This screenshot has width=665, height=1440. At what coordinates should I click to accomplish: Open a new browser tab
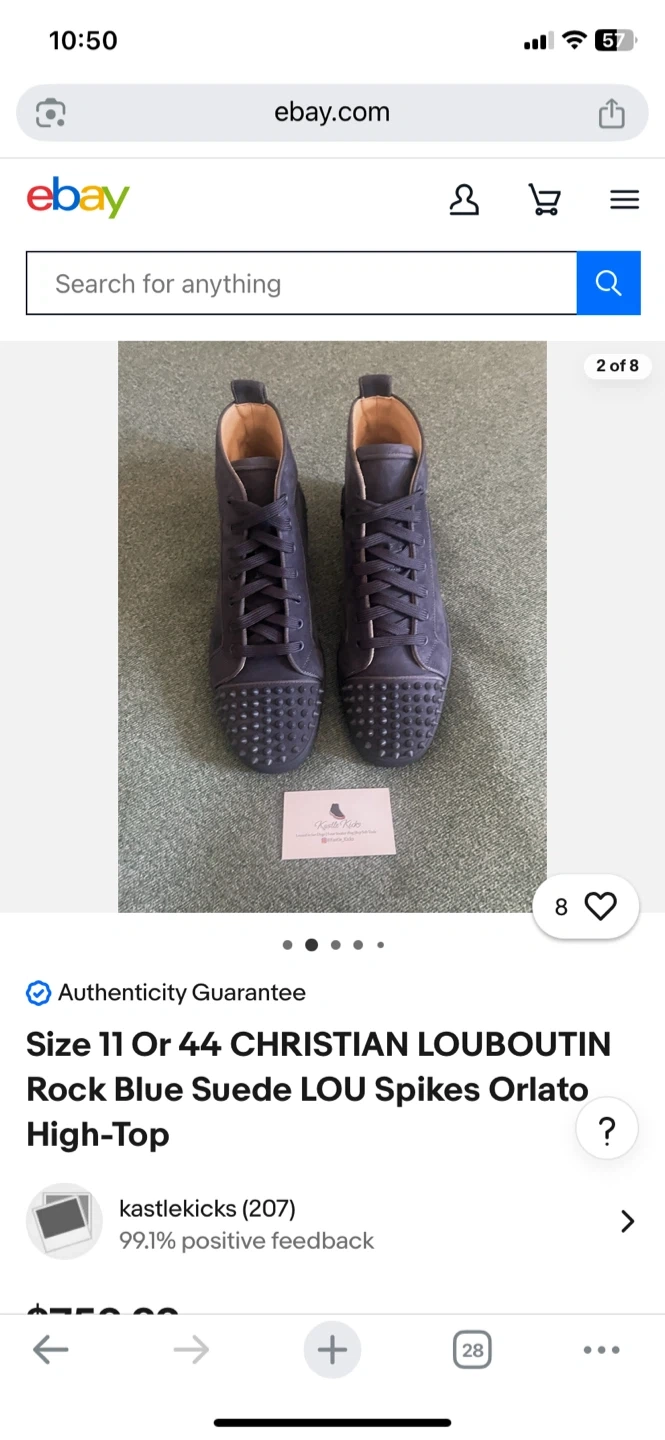click(x=332, y=1350)
